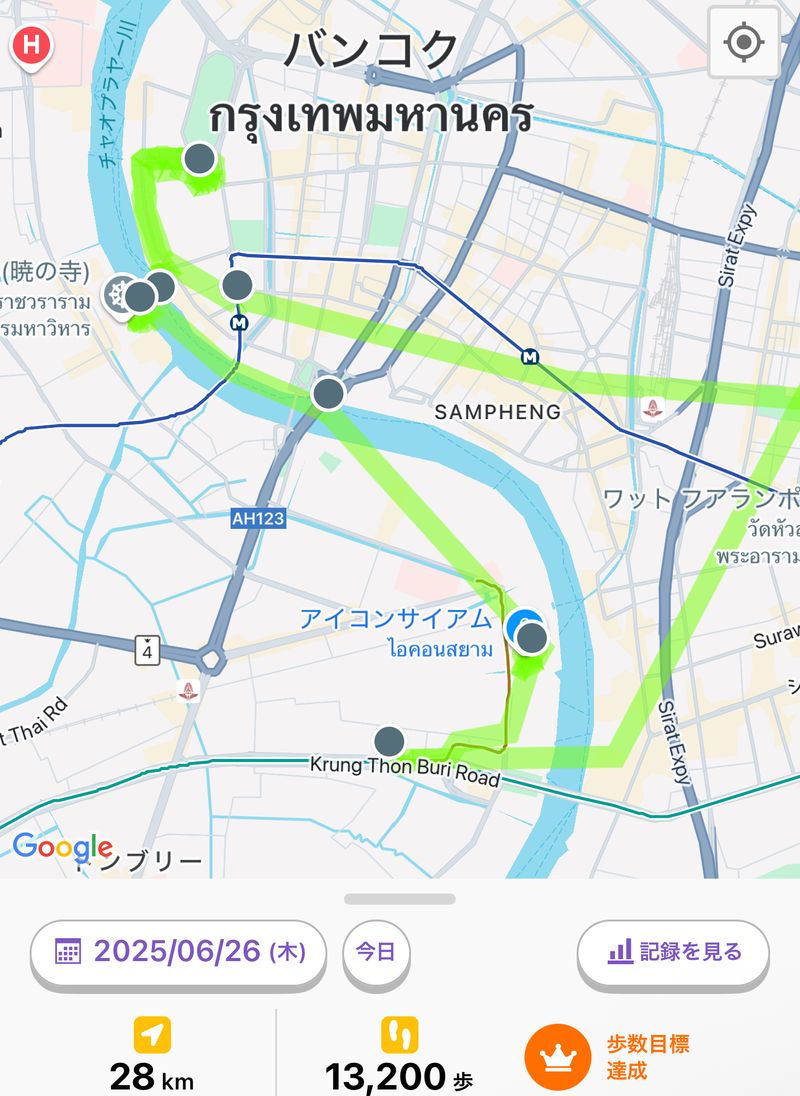Open the 2025/06/26 date picker
This screenshot has width=800, height=1096.
click(x=180, y=951)
